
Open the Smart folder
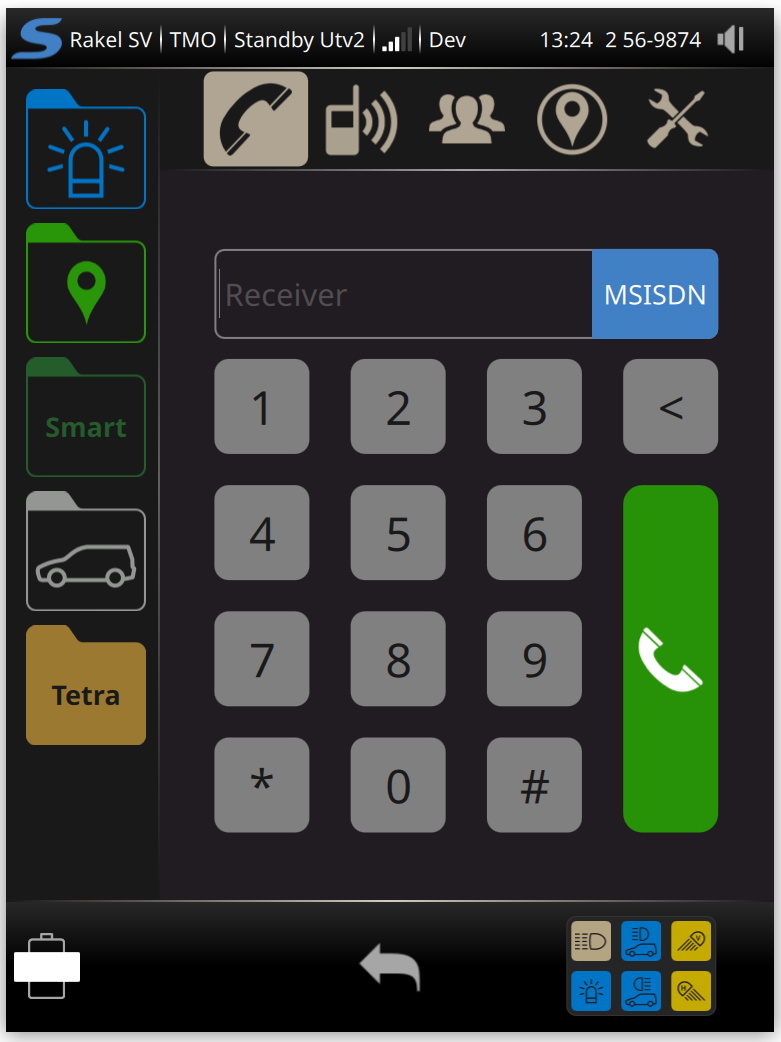pos(86,426)
